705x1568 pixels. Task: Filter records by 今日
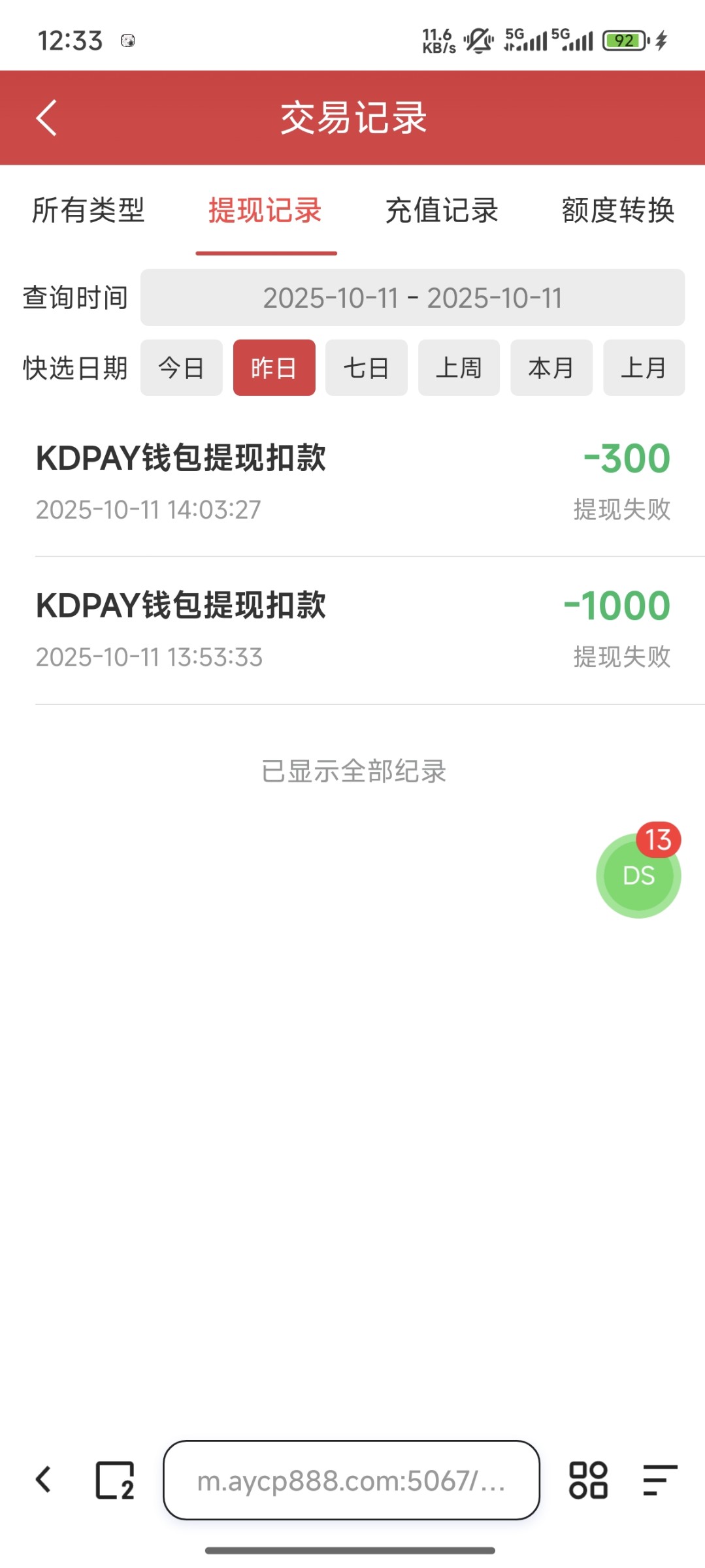pyautogui.click(x=181, y=368)
